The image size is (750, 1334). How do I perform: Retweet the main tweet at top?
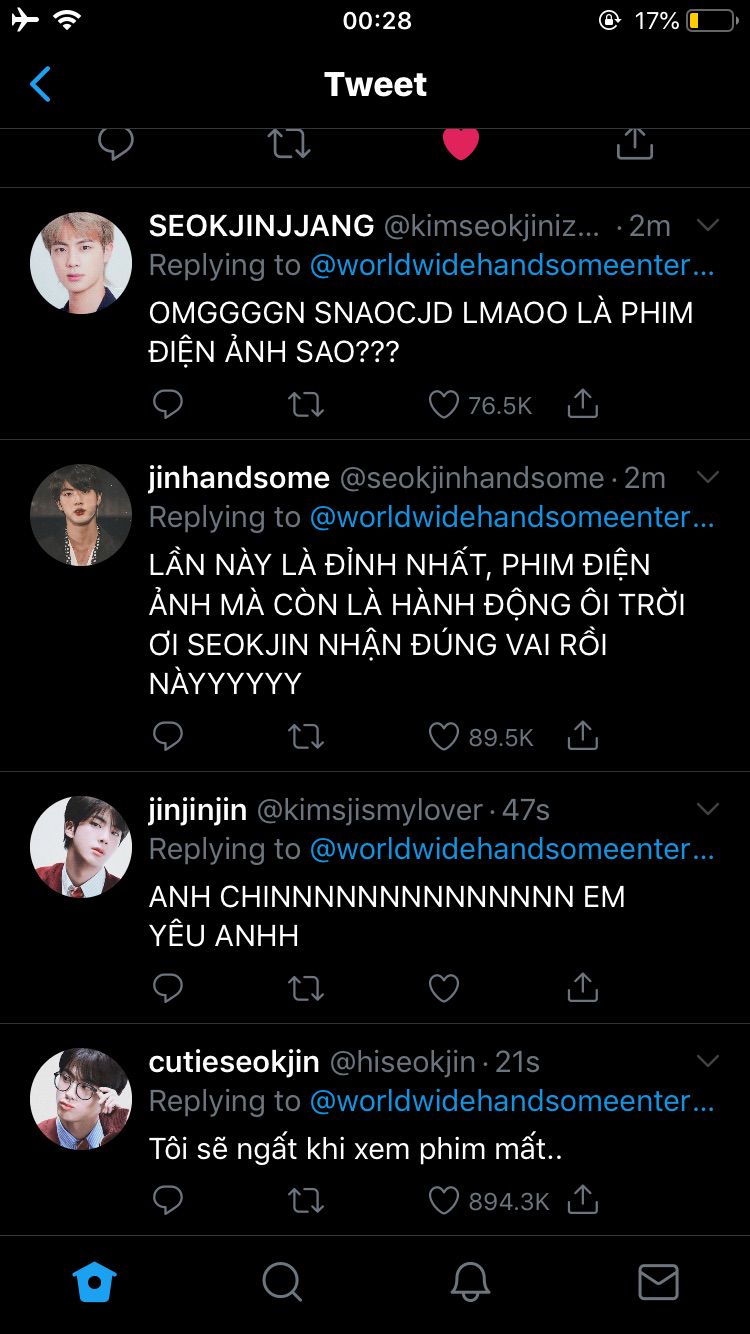pyautogui.click(x=289, y=144)
